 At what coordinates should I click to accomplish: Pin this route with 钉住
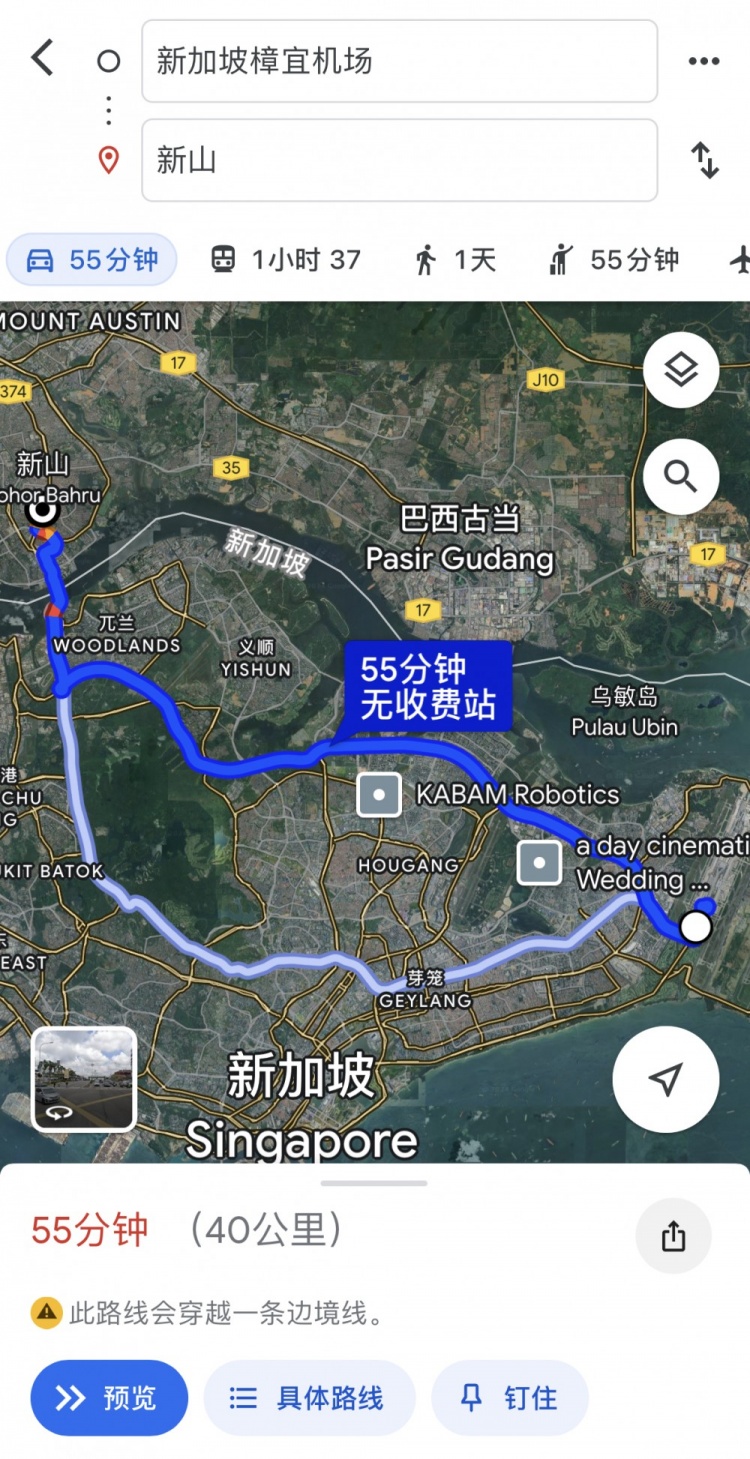[x=510, y=1397]
